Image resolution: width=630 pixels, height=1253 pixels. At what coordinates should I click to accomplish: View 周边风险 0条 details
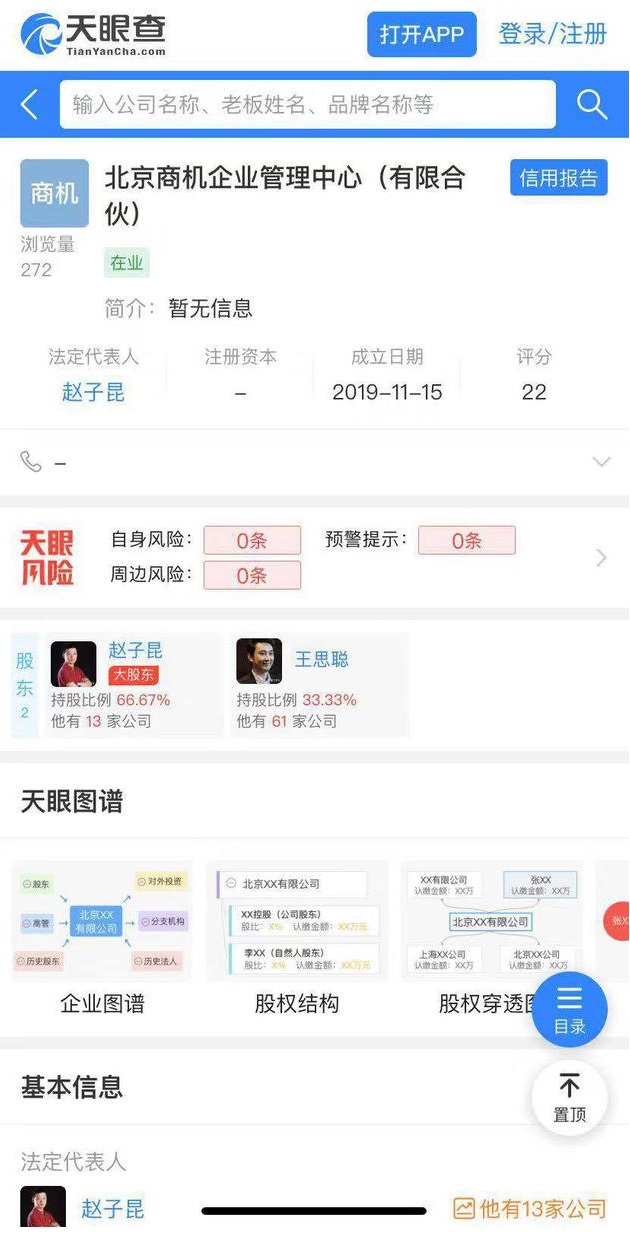(251, 576)
